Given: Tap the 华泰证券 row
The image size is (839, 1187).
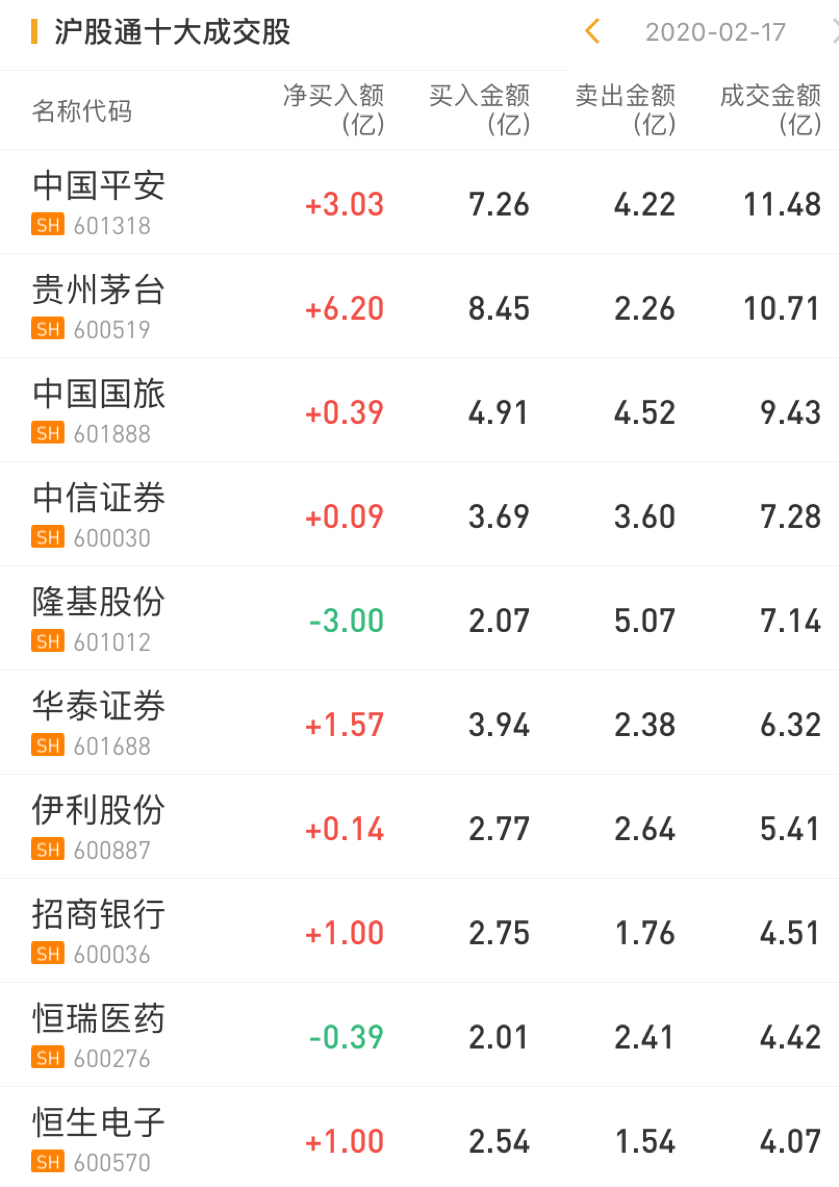Looking at the screenshot, I should pos(99,722).
